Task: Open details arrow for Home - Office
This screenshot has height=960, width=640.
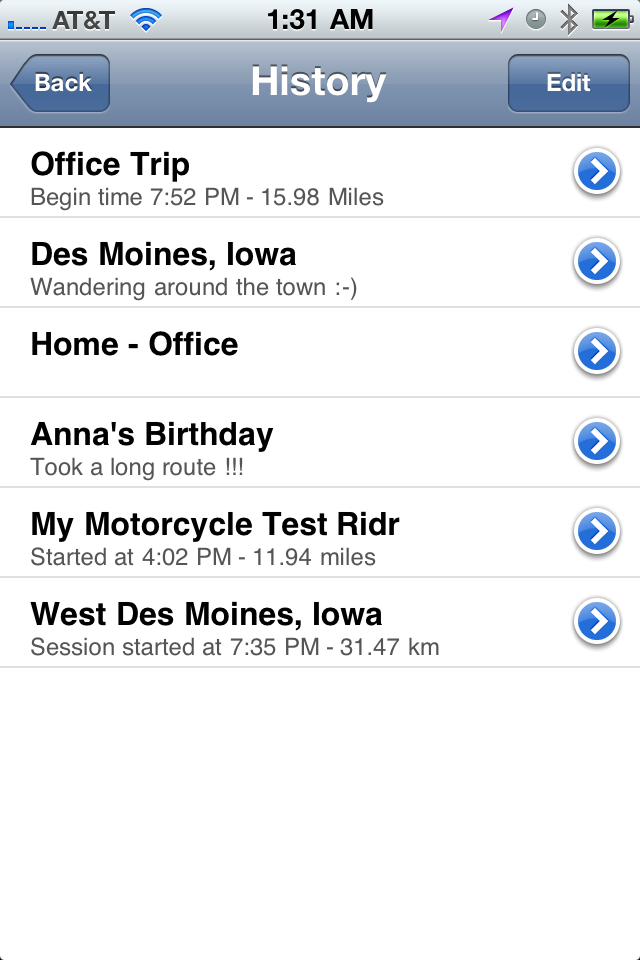Action: (597, 352)
